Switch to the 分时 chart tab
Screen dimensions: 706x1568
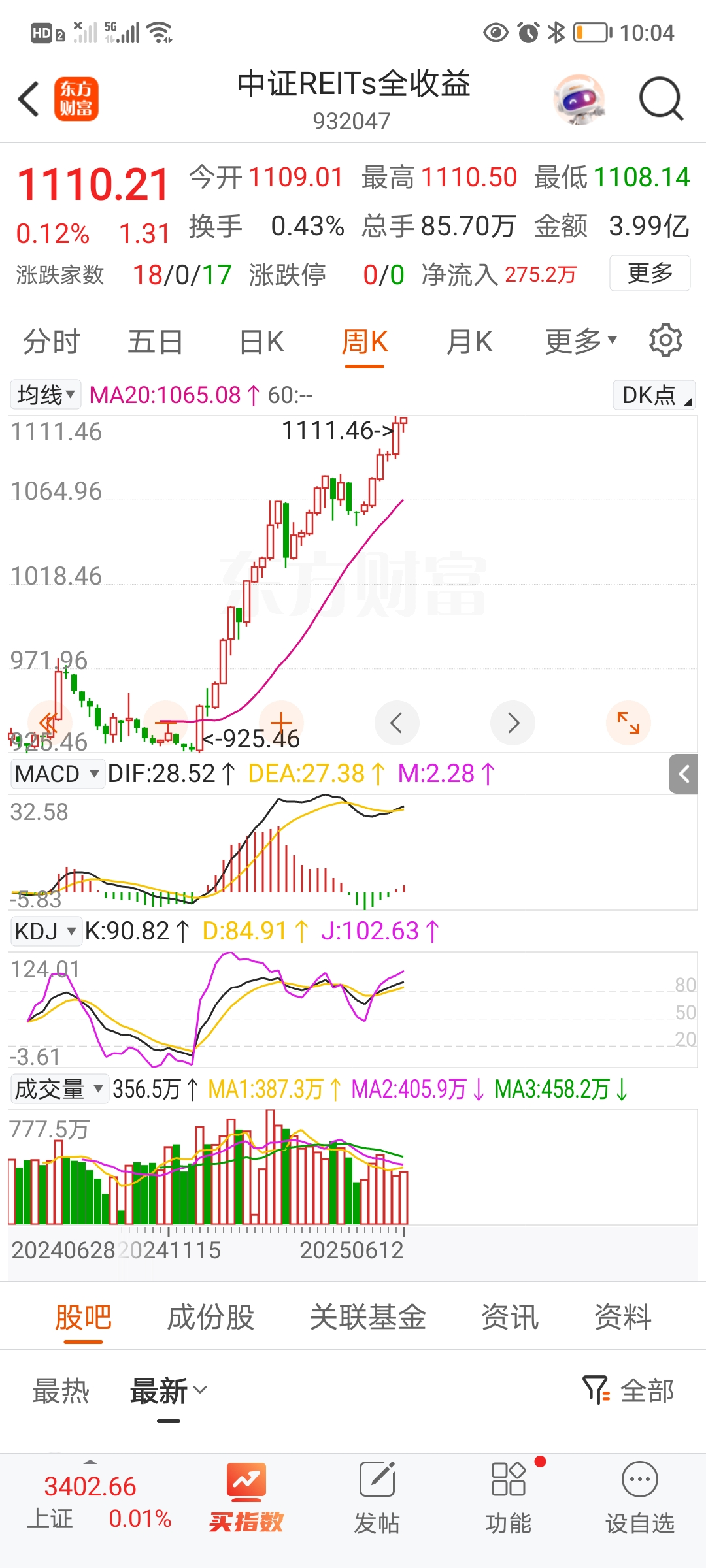click(51, 342)
